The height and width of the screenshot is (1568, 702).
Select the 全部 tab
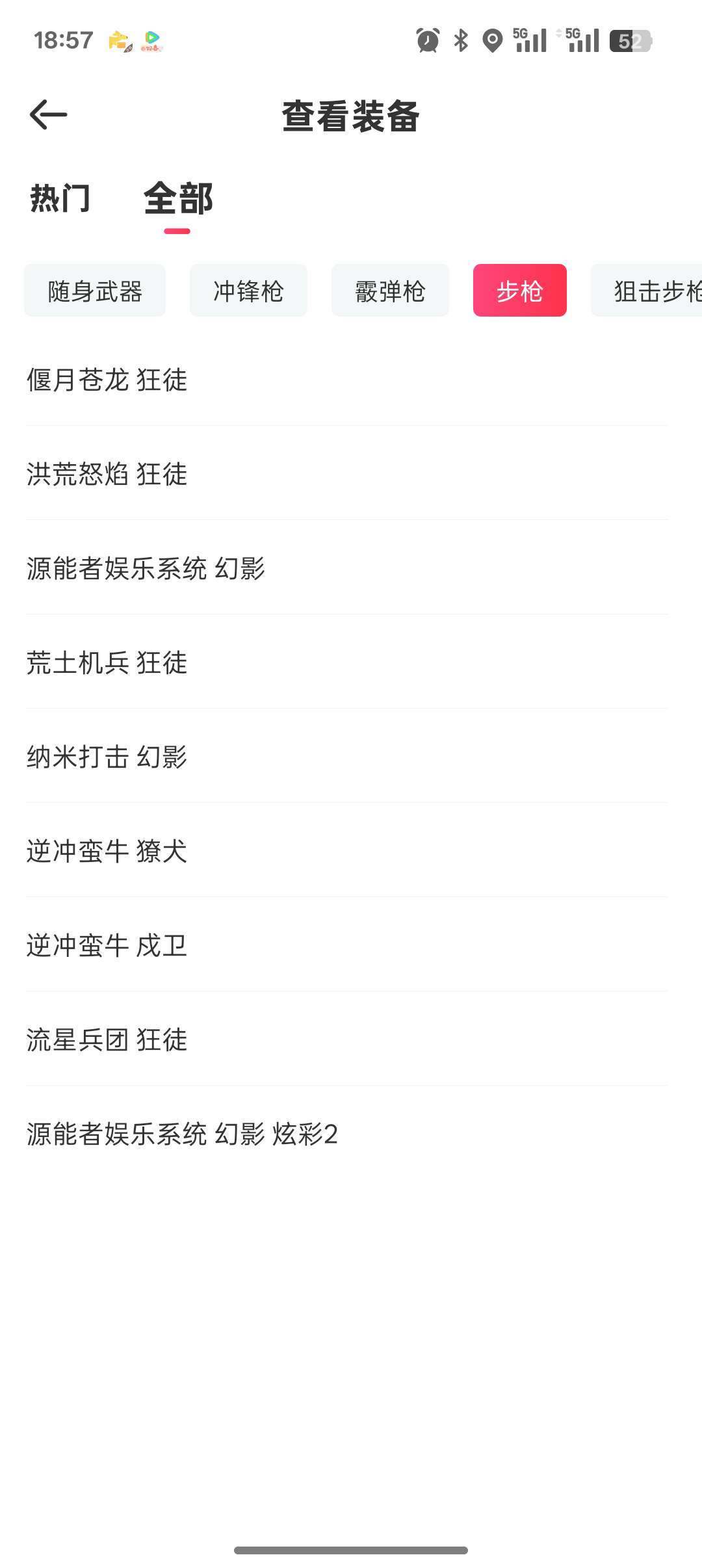click(x=178, y=198)
